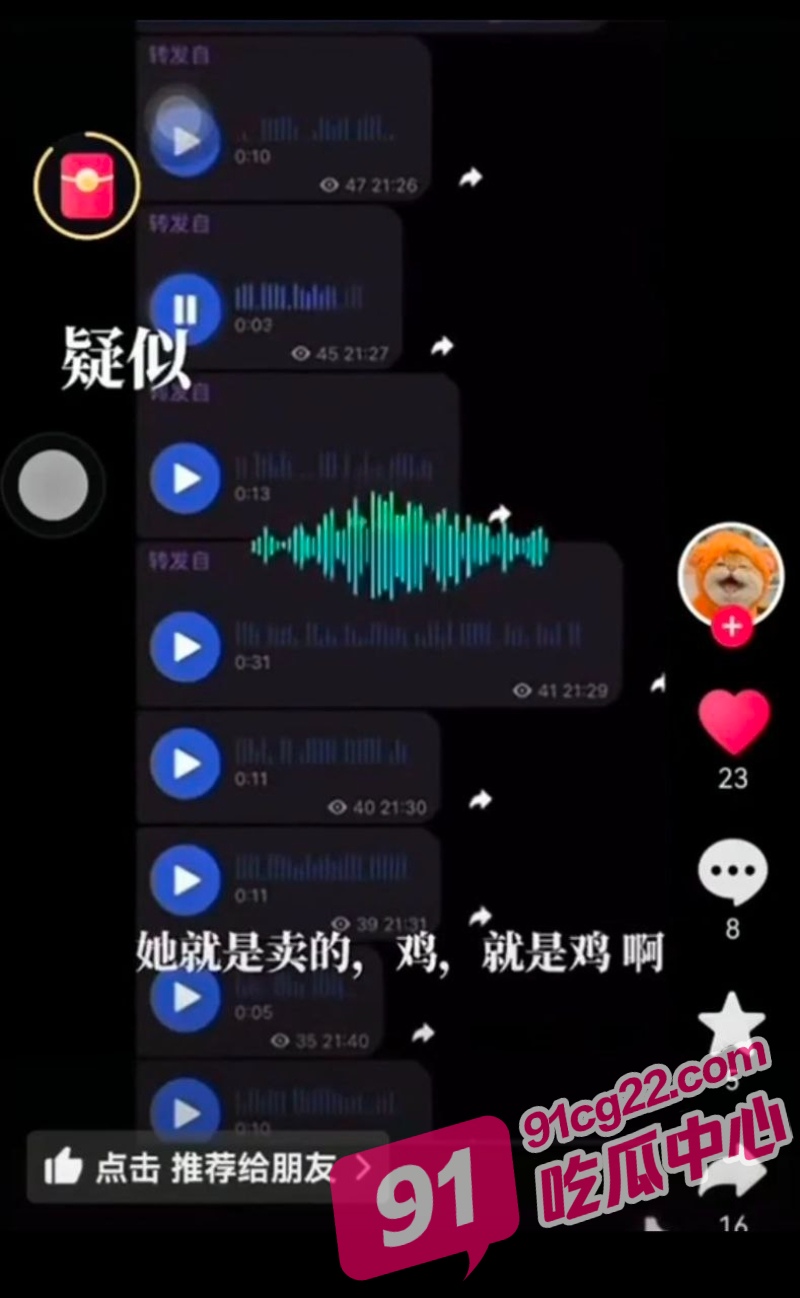Open the floating gray assistive button
Image resolution: width=800 pixels, height=1298 pixels.
coord(53,485)
